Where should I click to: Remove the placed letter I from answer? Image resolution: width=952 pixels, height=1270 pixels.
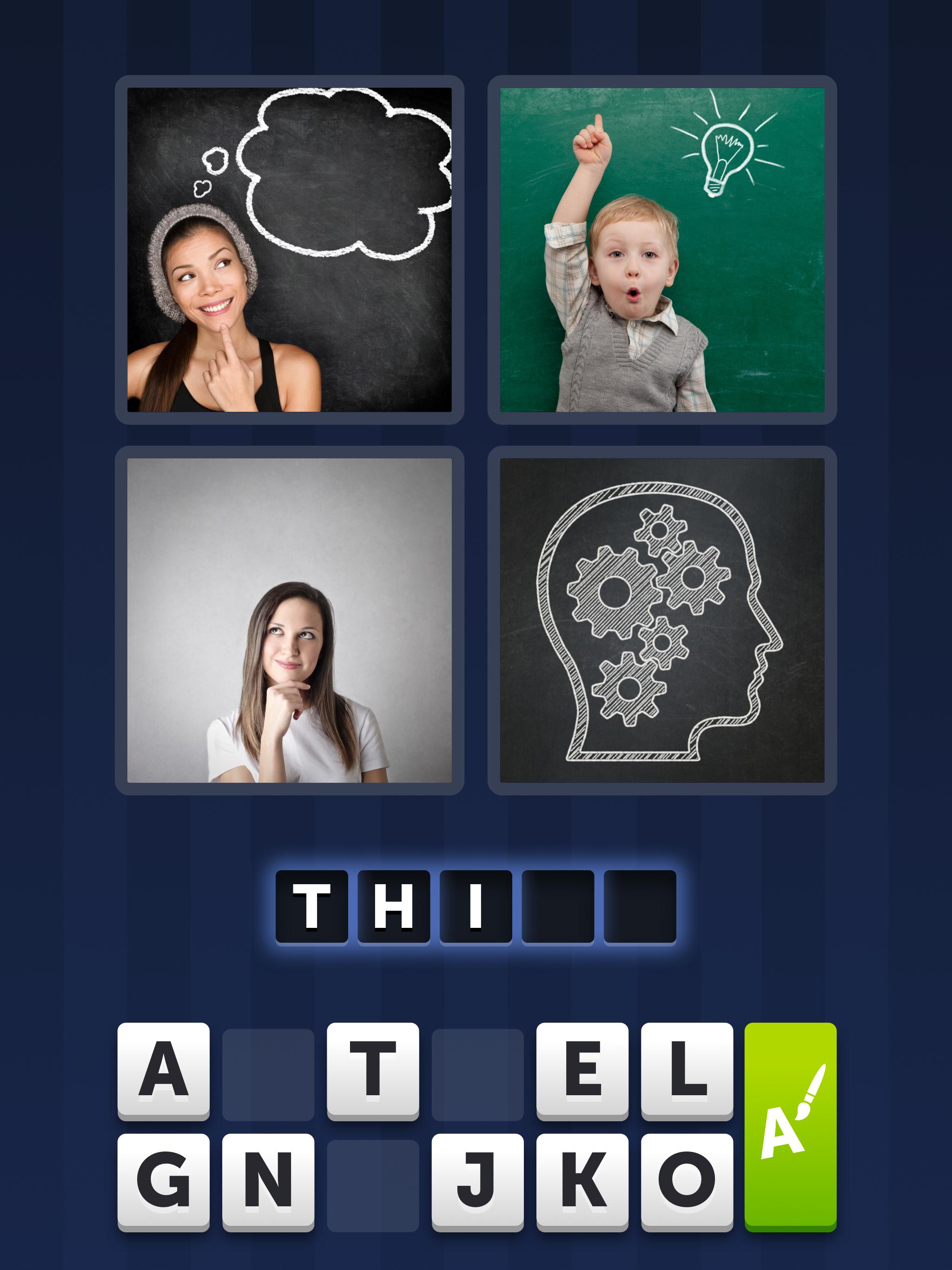click(x=476, y=906)
